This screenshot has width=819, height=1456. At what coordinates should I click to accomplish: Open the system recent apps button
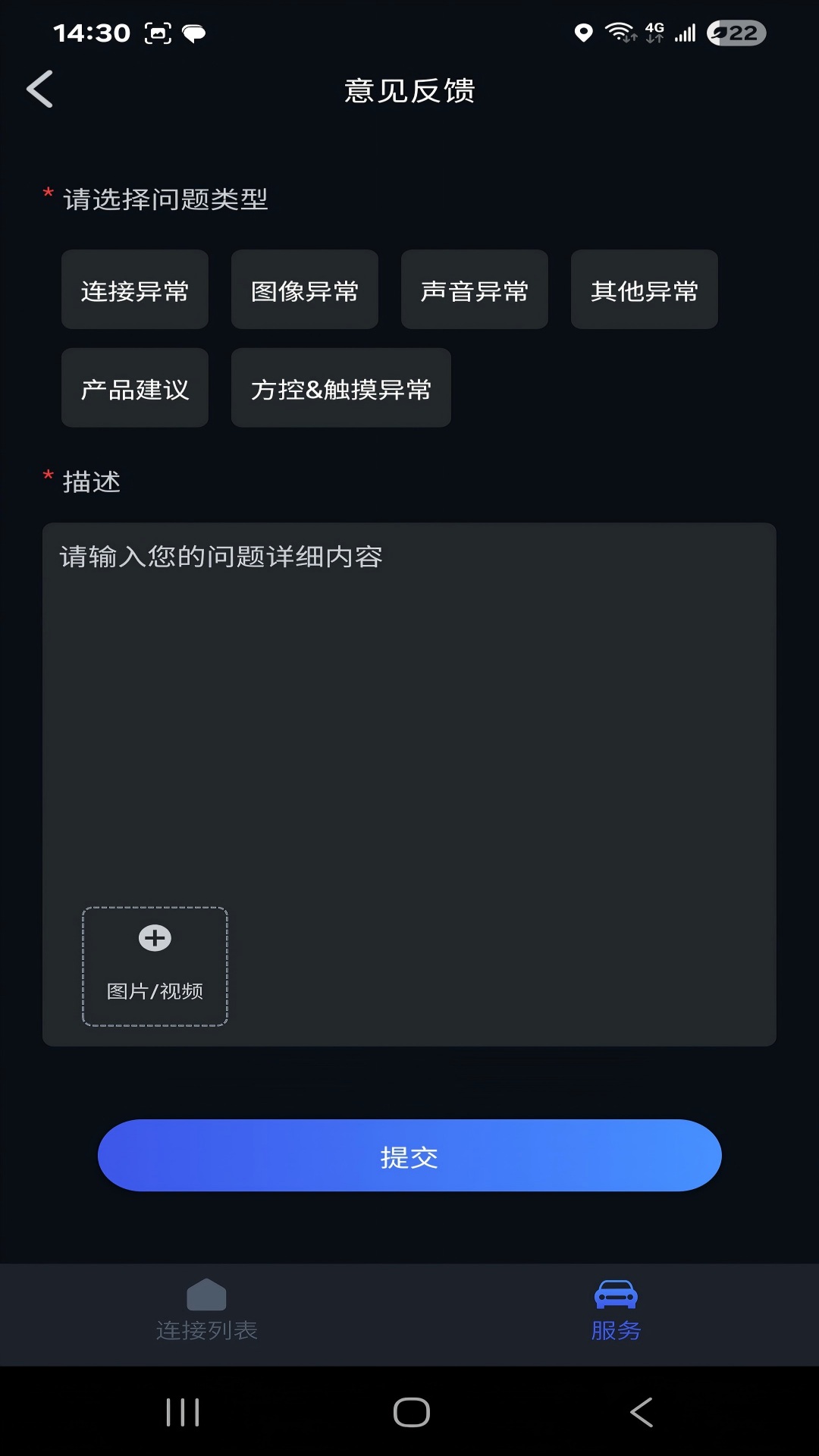183,1412
